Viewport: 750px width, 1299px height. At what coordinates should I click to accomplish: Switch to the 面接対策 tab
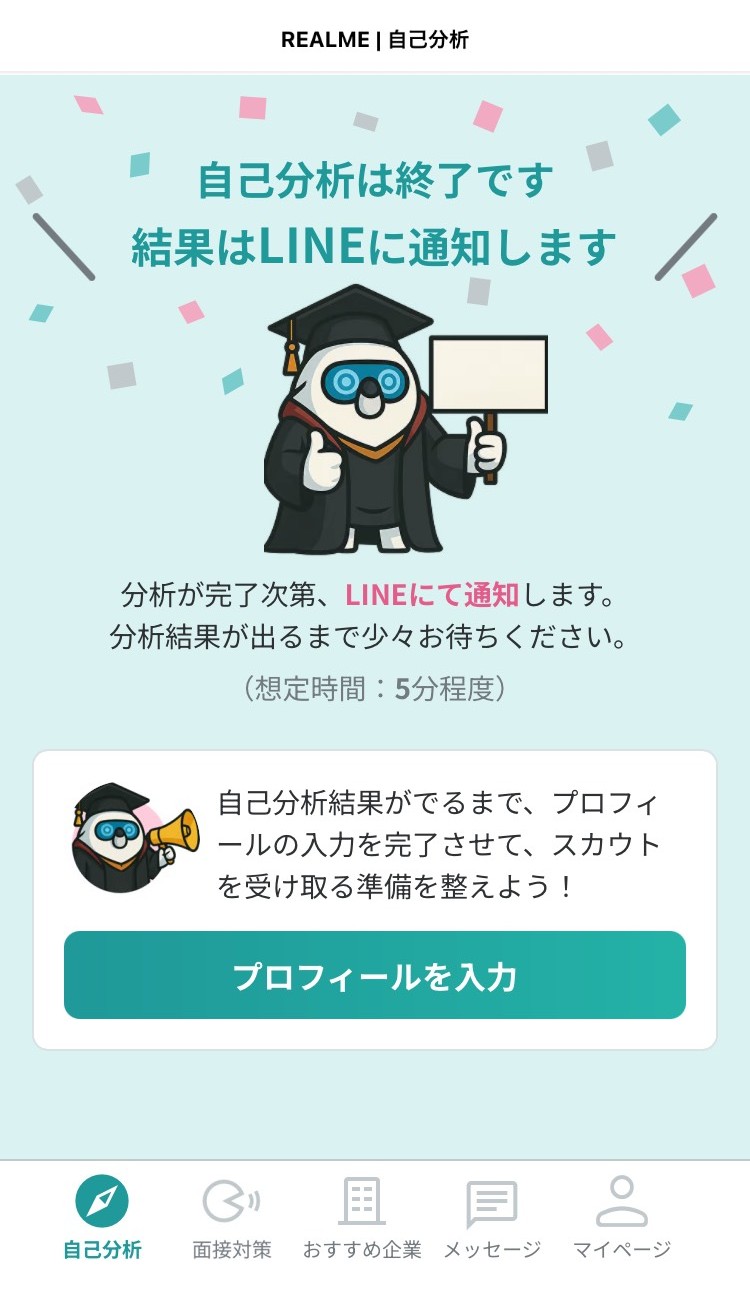coord(232,1217)
